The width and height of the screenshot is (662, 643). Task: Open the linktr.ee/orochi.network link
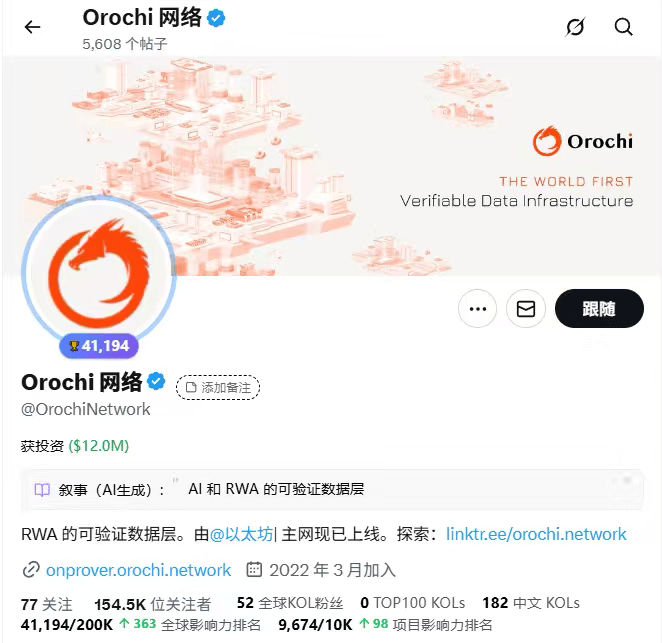click(x=536, y=534)
